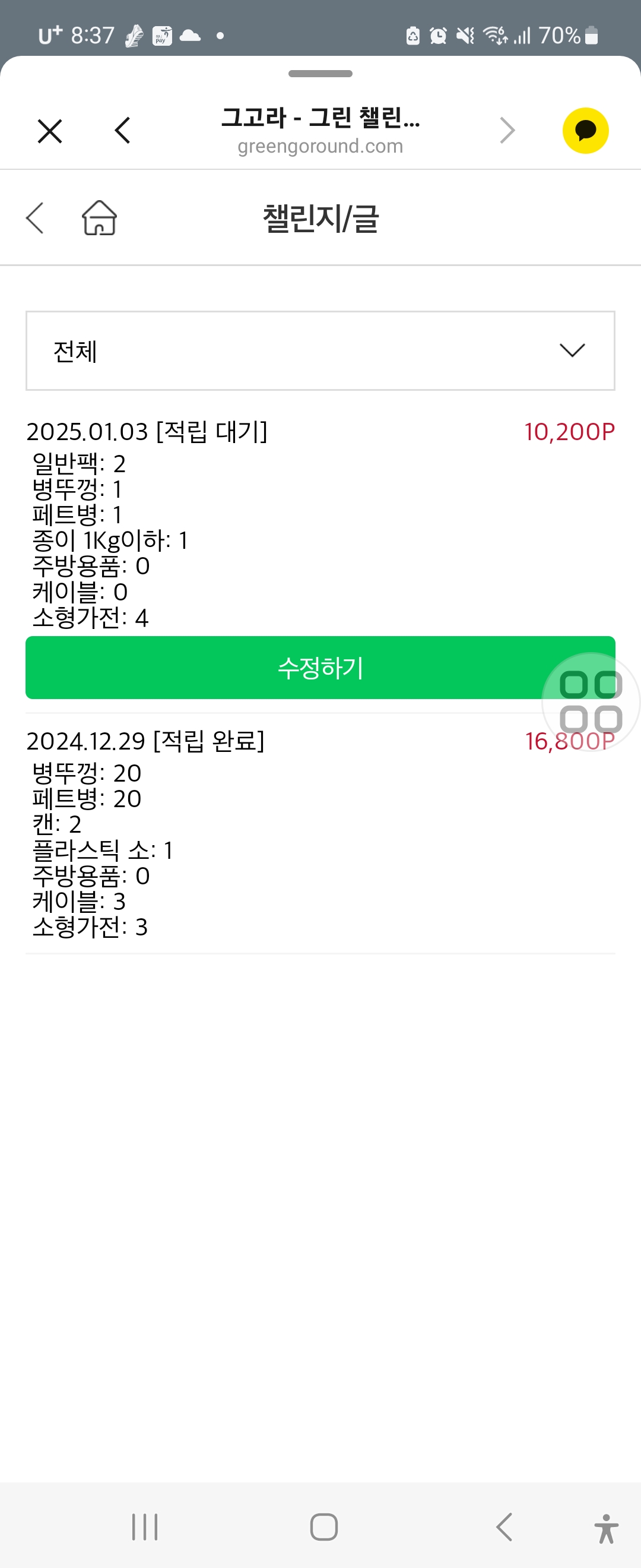Open the home icon next to 챌린지/글
641x1568 pixels.
(100, 218)
